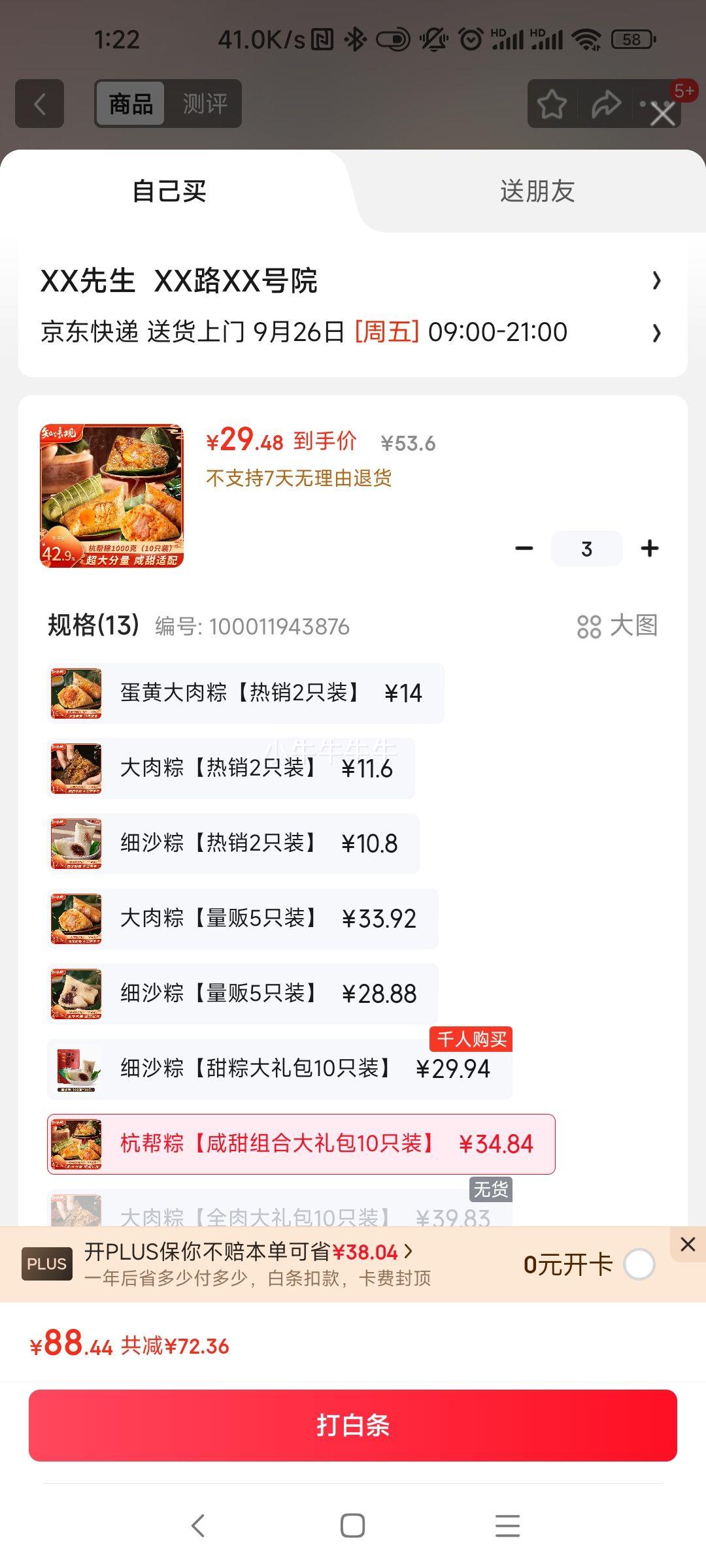Image resolution: width=706 pixels, height=1568 pixels.
Task: Tap the selected 杭帮粽【咸甜组合大礼包10只装】 spec
Action: (x=301, y=1144)
